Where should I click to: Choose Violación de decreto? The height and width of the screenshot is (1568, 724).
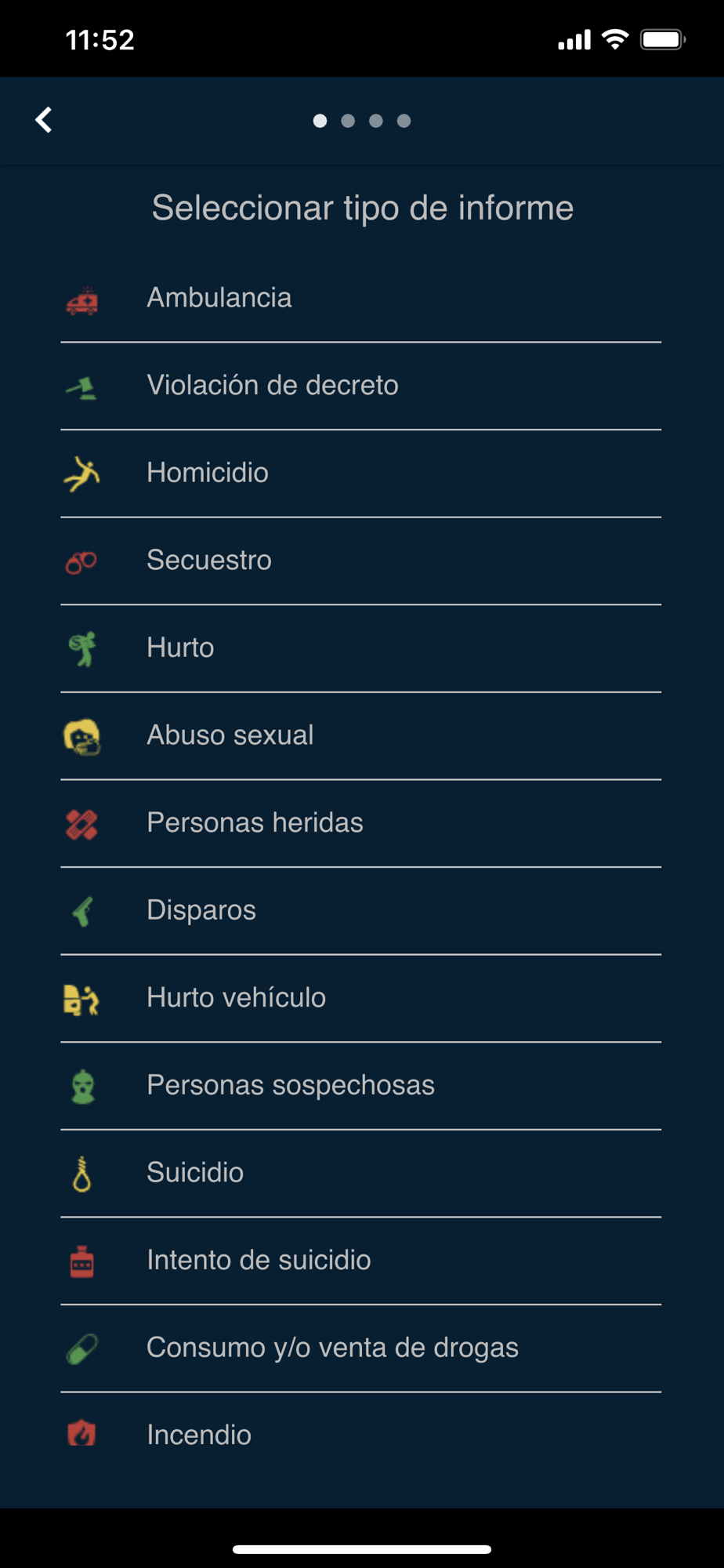coord(273,386)
